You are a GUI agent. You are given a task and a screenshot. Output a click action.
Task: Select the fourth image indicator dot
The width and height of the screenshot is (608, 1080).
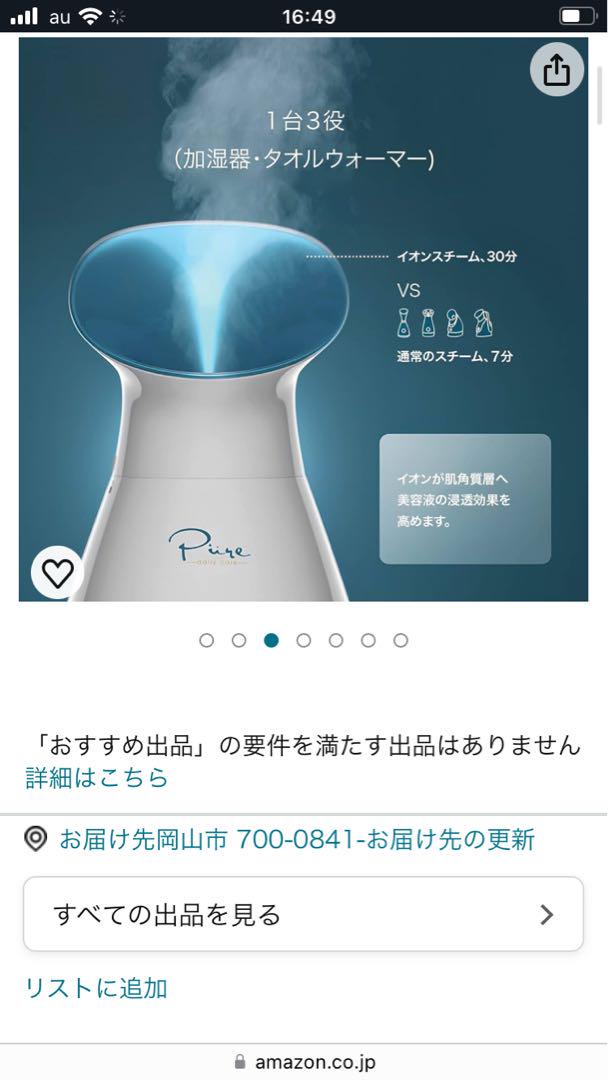304,641
